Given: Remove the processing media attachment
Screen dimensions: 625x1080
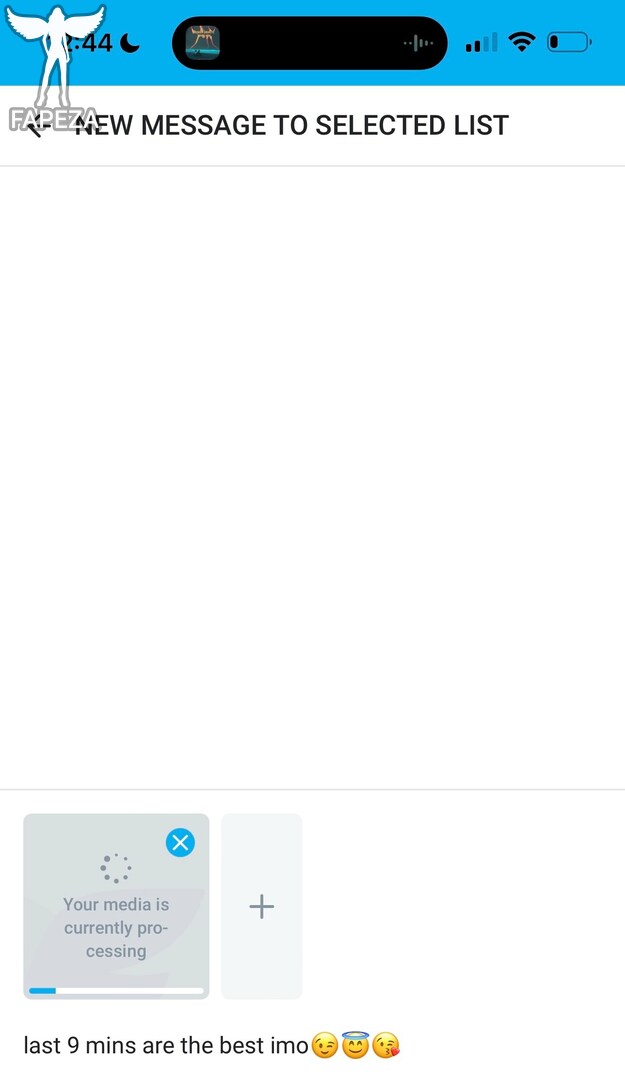Looking at the screenshot, I should tap(181, 842).
